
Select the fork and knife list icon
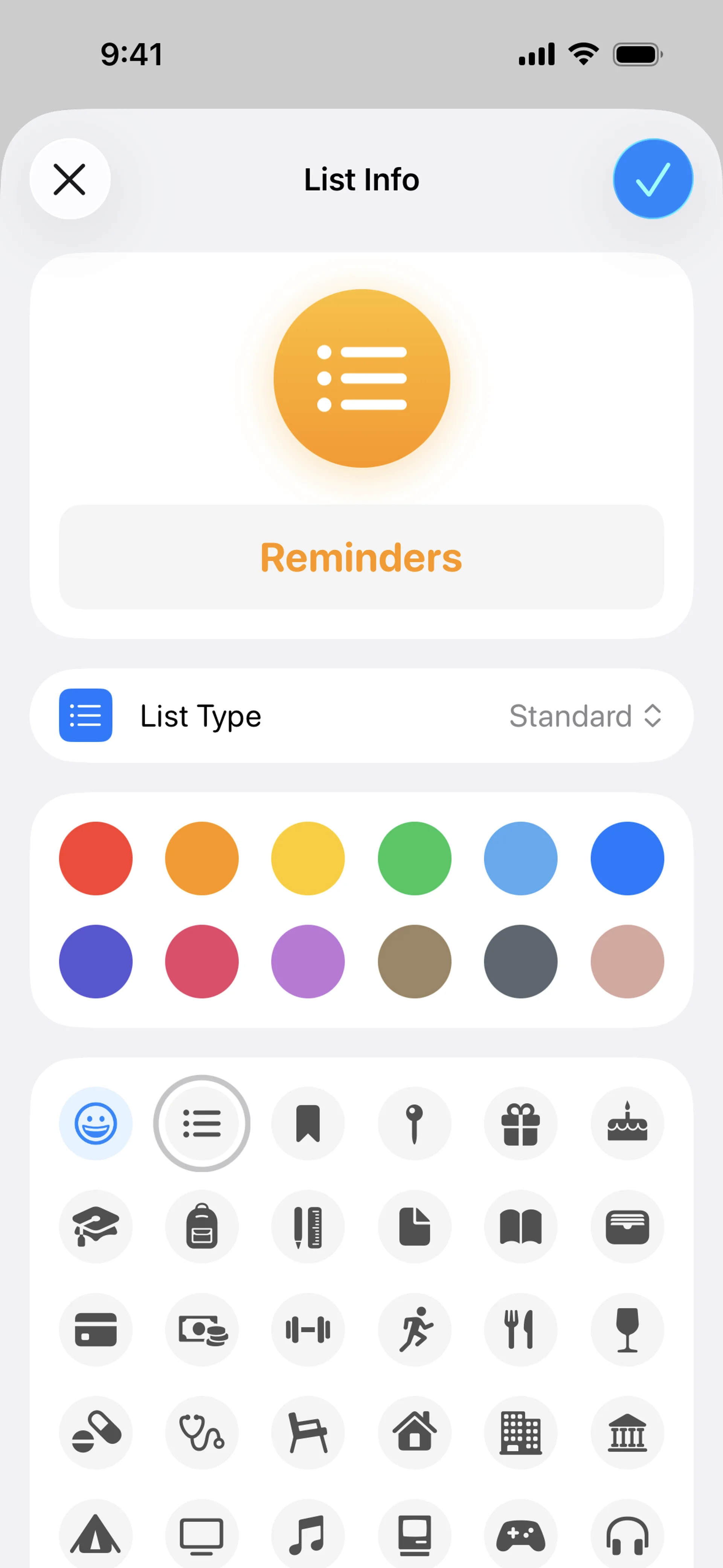click(520, 1330)
